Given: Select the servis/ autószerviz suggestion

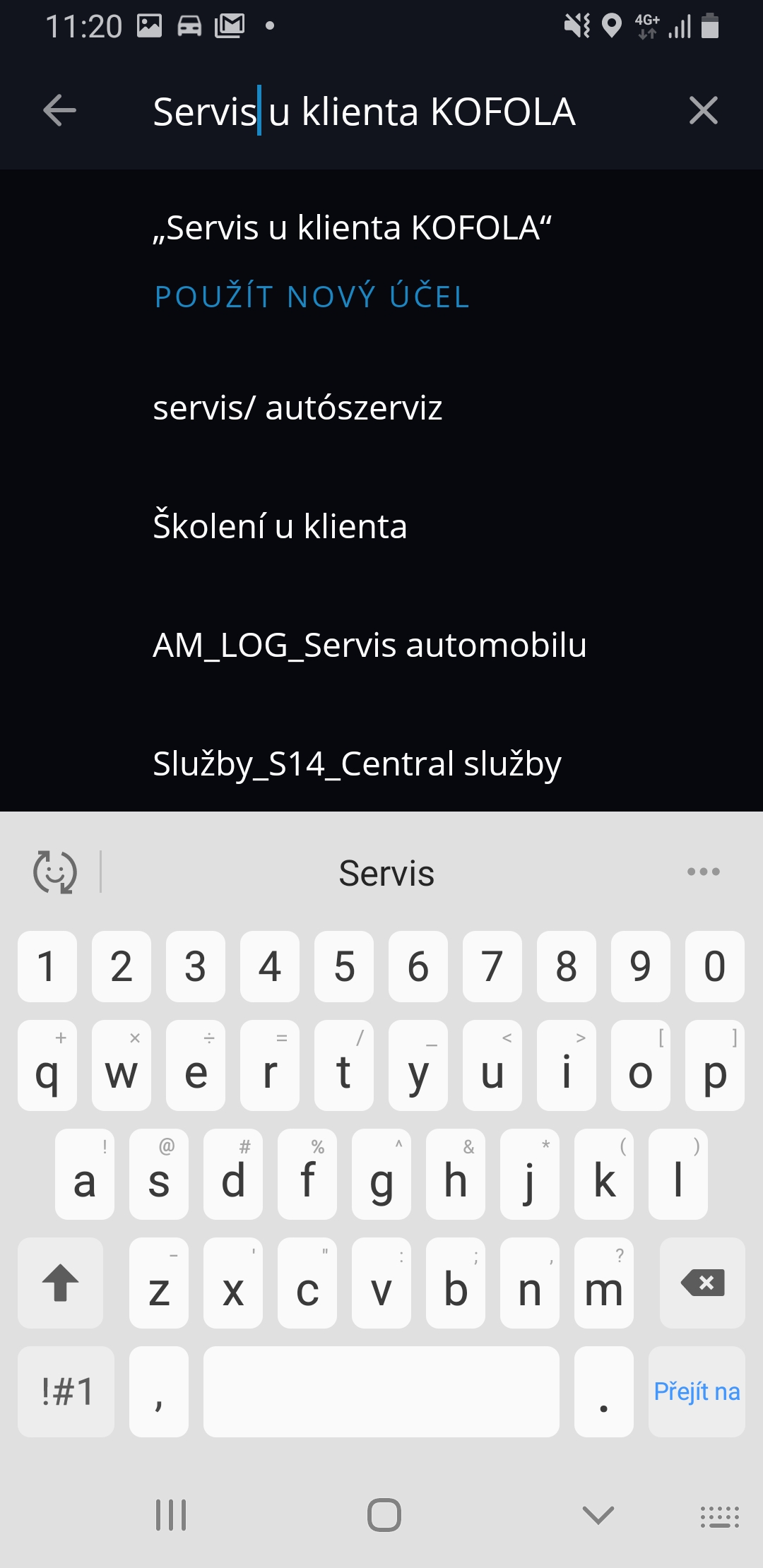Looking at the screenshot, I should [297, 408].
